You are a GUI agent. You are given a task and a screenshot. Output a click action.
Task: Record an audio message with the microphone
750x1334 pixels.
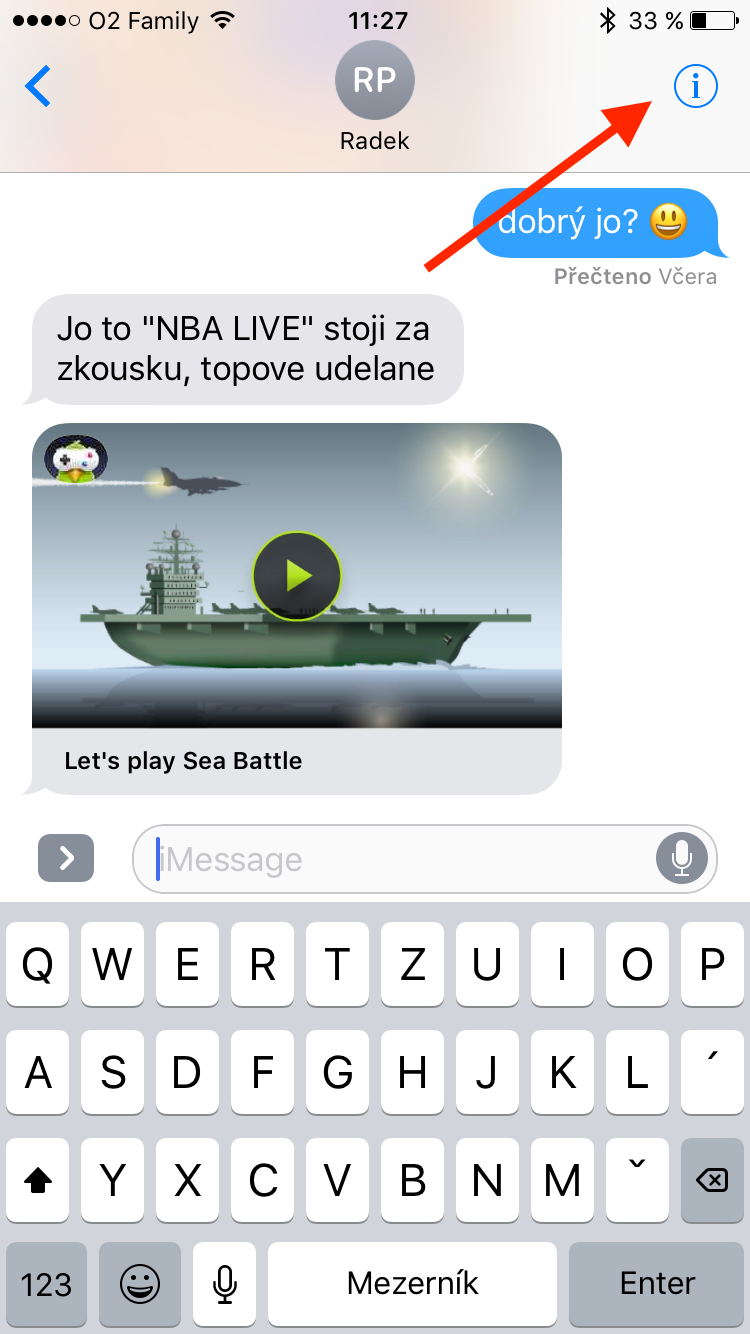(x=682, y=858)
